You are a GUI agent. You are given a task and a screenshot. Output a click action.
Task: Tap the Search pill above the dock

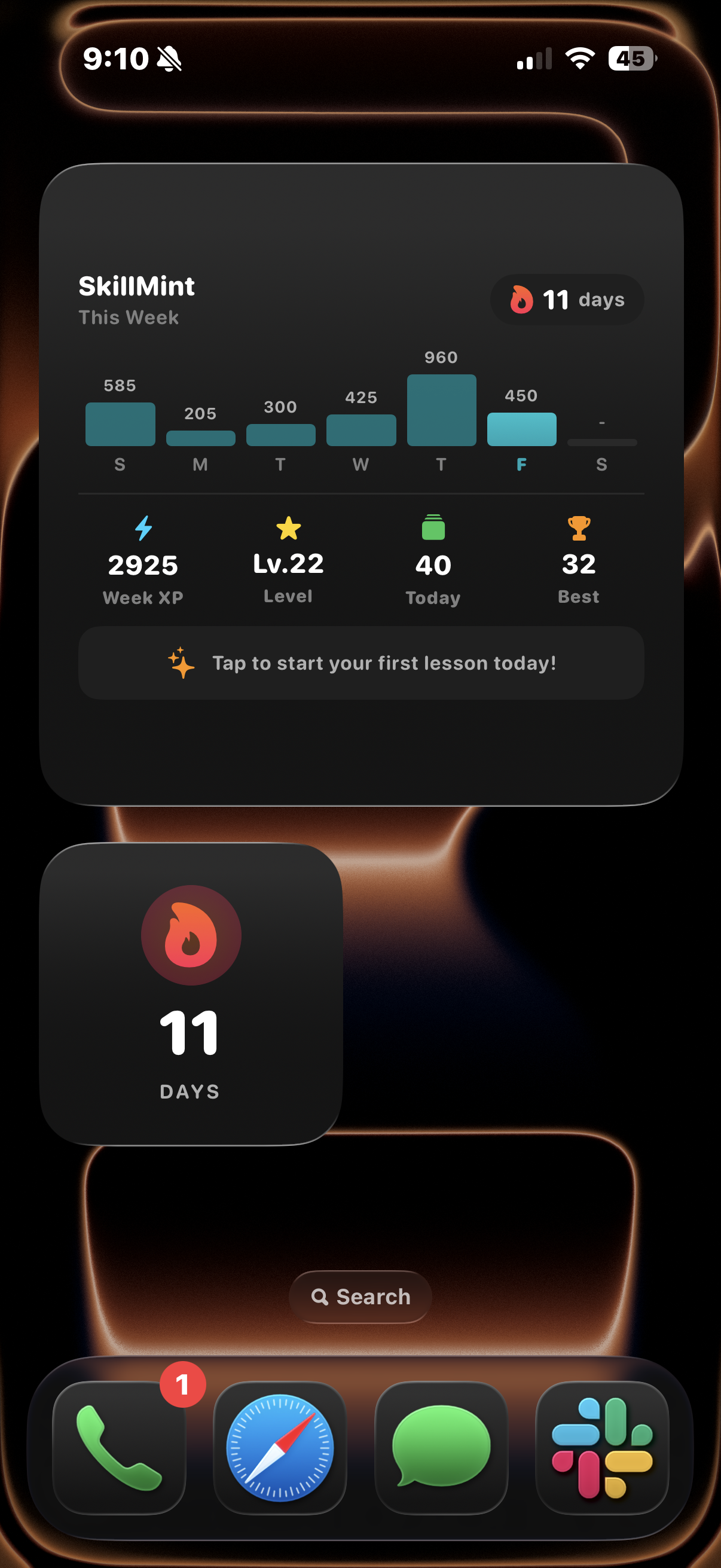[x=360, y=1297]
